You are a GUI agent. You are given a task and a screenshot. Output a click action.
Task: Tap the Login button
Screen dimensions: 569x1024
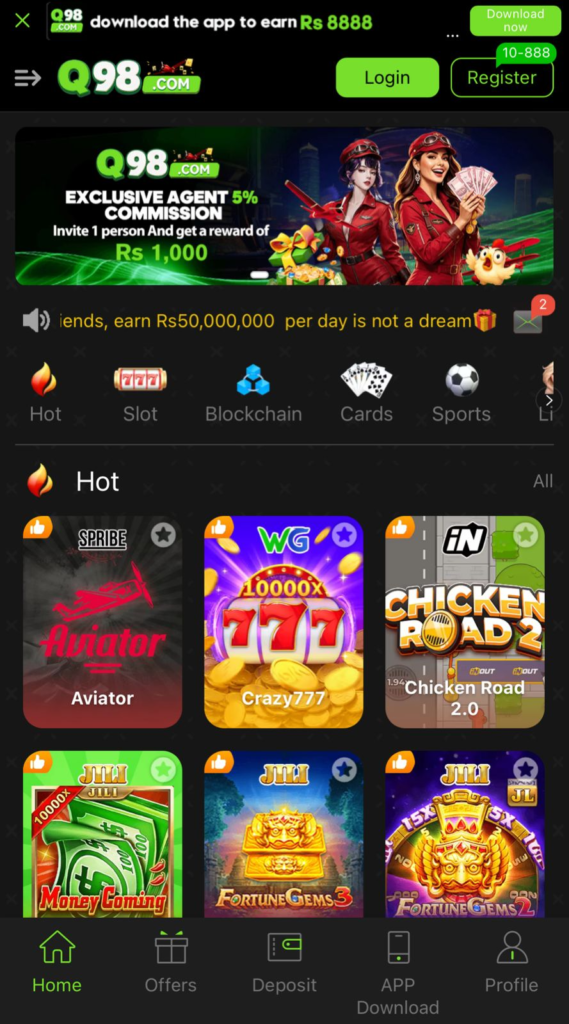click(387, 78)
